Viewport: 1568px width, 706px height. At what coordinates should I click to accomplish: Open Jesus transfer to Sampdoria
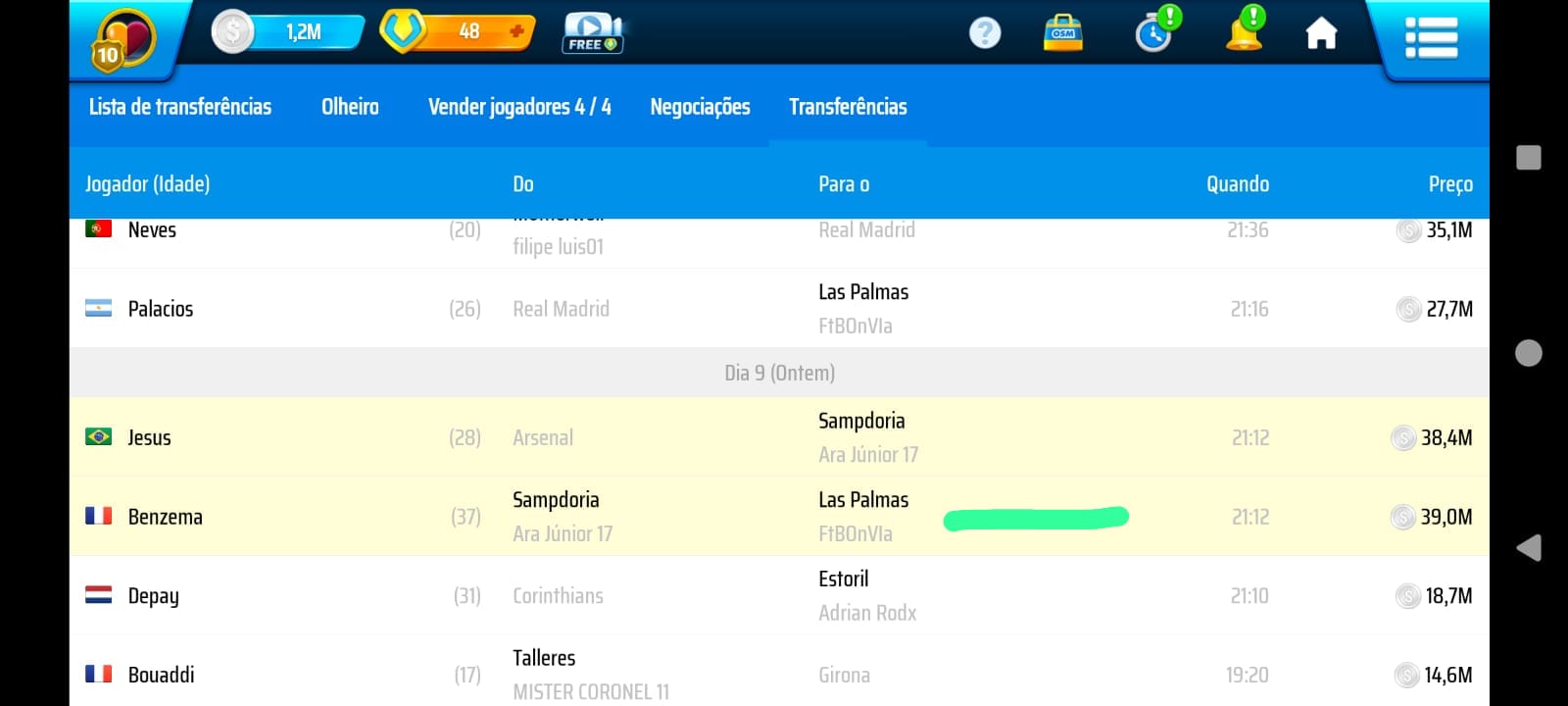(779, 437)
